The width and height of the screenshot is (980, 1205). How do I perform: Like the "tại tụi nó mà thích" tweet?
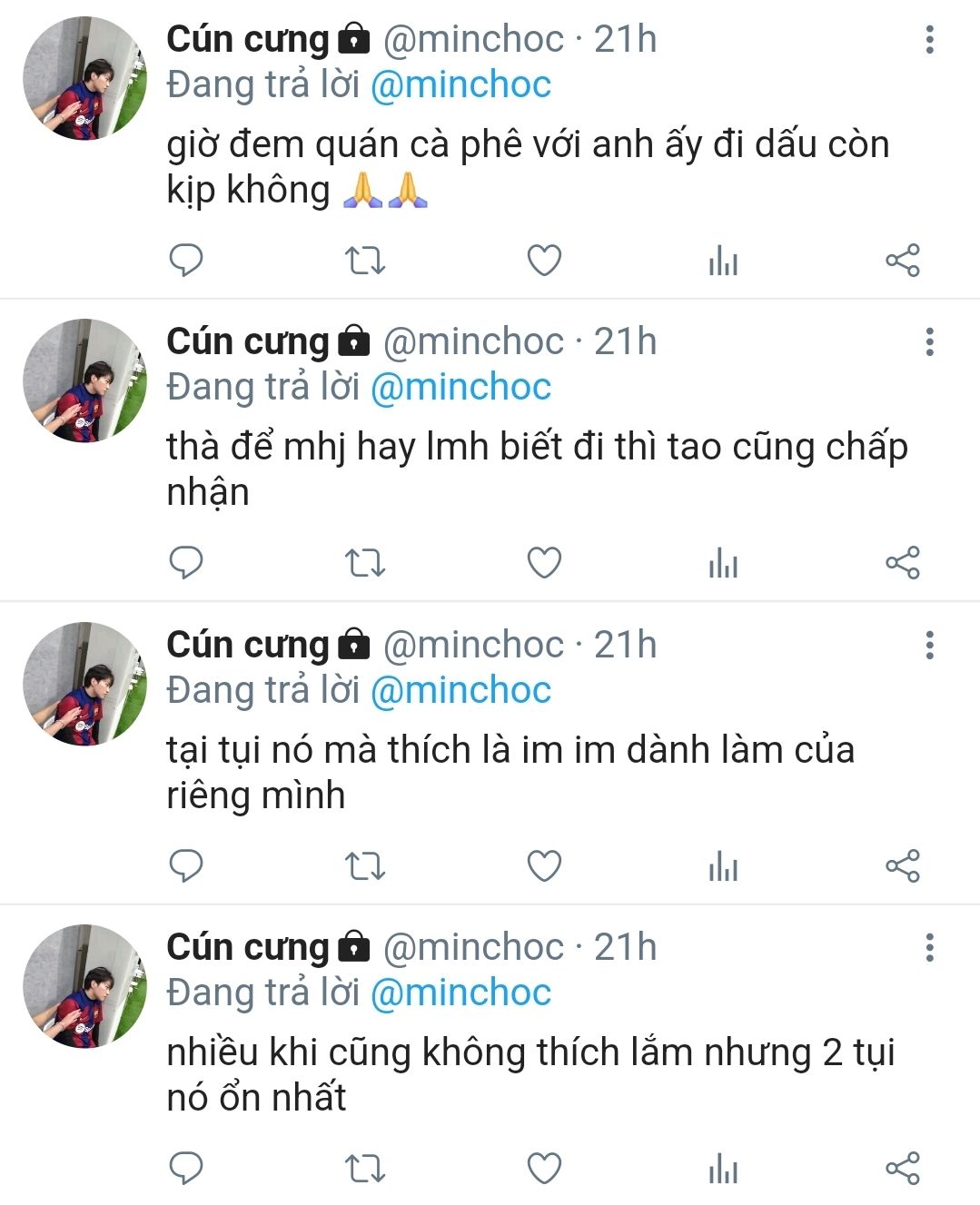tap(544, 866)
